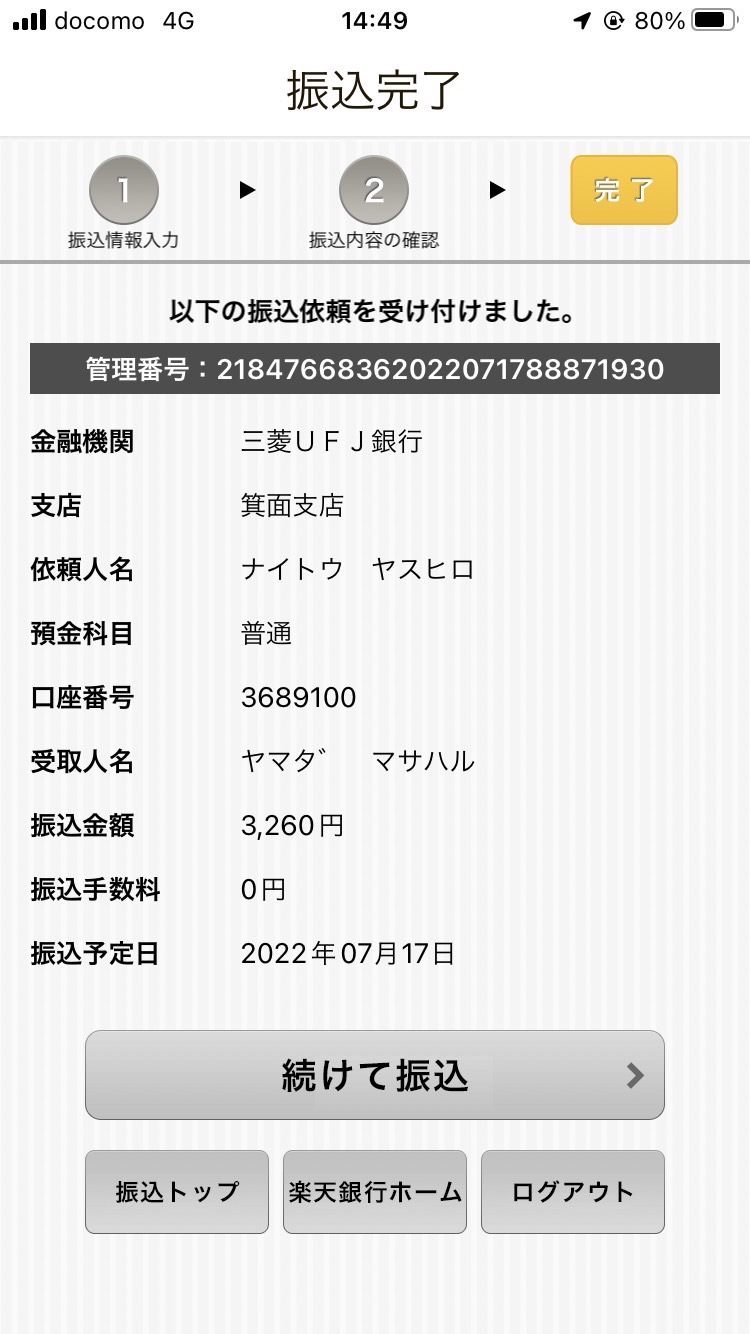
Task: Tap ログアウト to log out
Action: (573, 1192)
